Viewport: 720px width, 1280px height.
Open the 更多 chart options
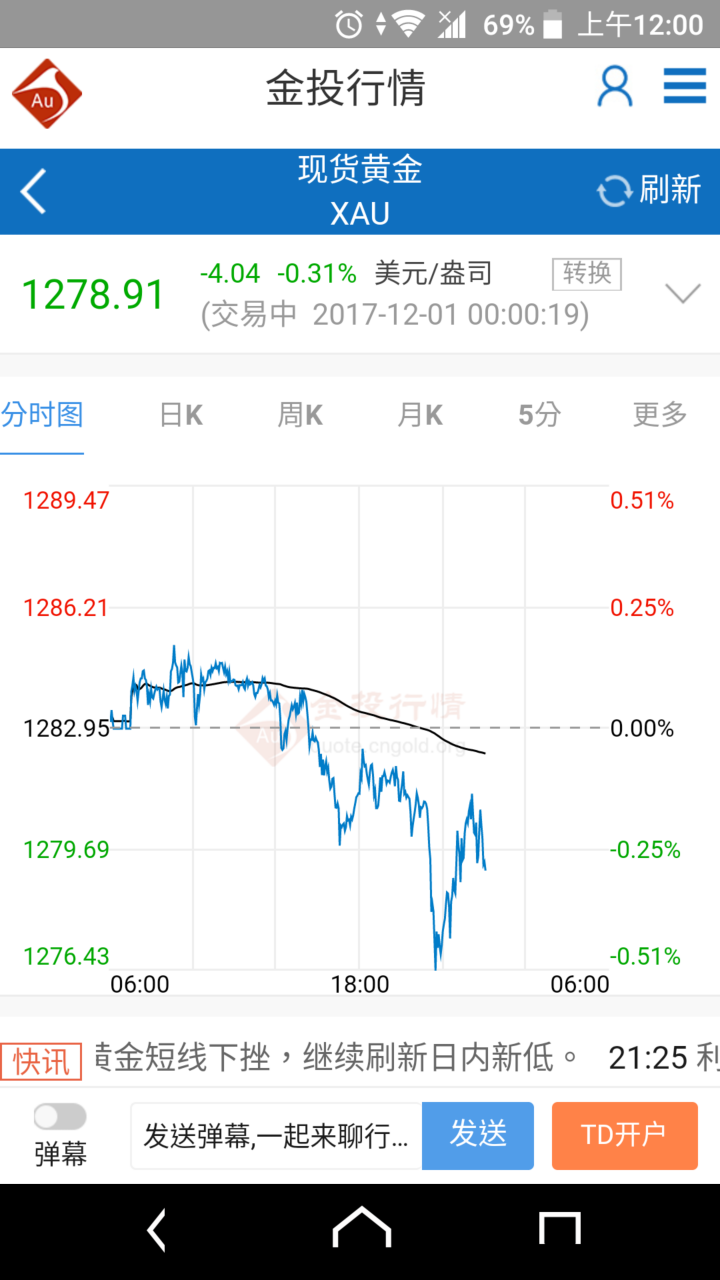coord(660,415)
